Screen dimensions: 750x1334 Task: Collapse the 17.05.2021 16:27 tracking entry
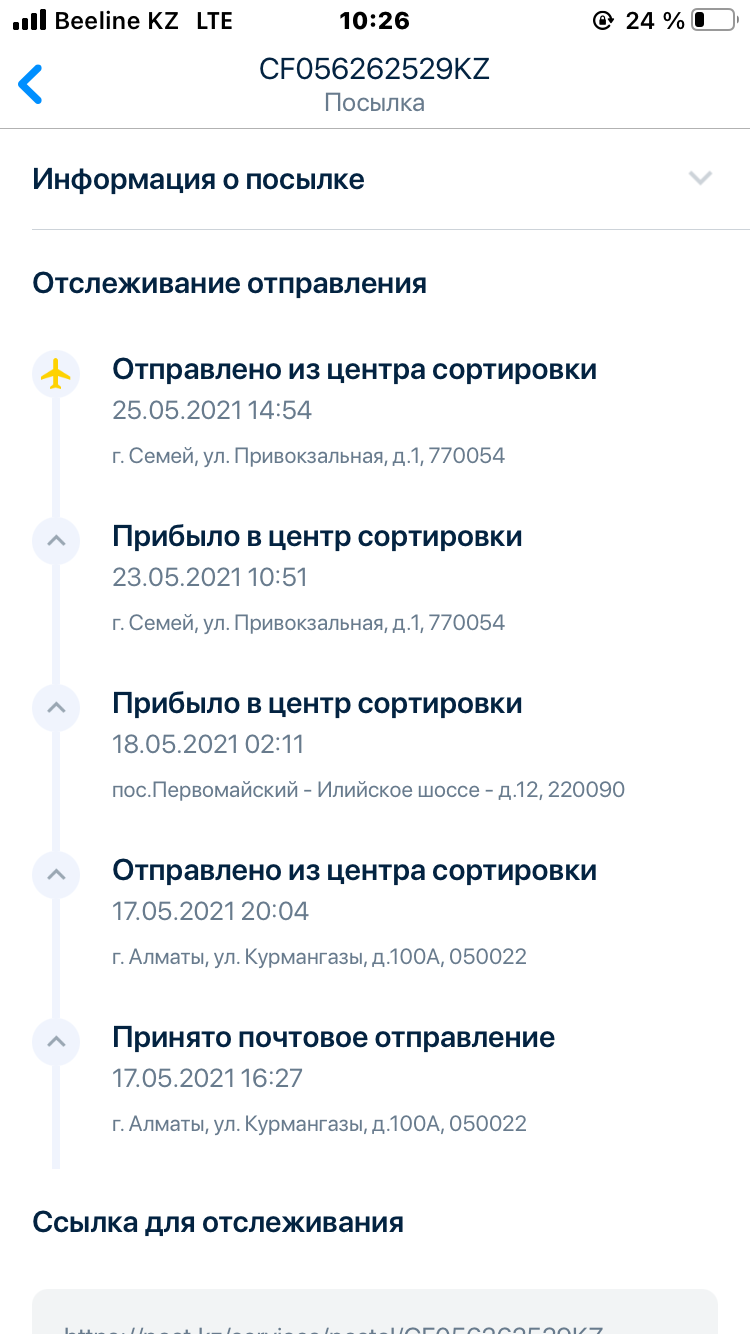pos(56,1042)
